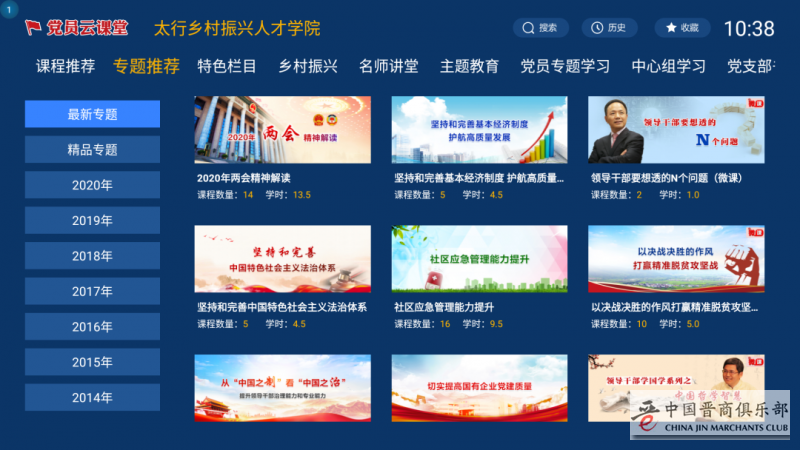Select 2014年 in the sidebar
This screenshot has height=450, width=800.
tap(92, 397)
